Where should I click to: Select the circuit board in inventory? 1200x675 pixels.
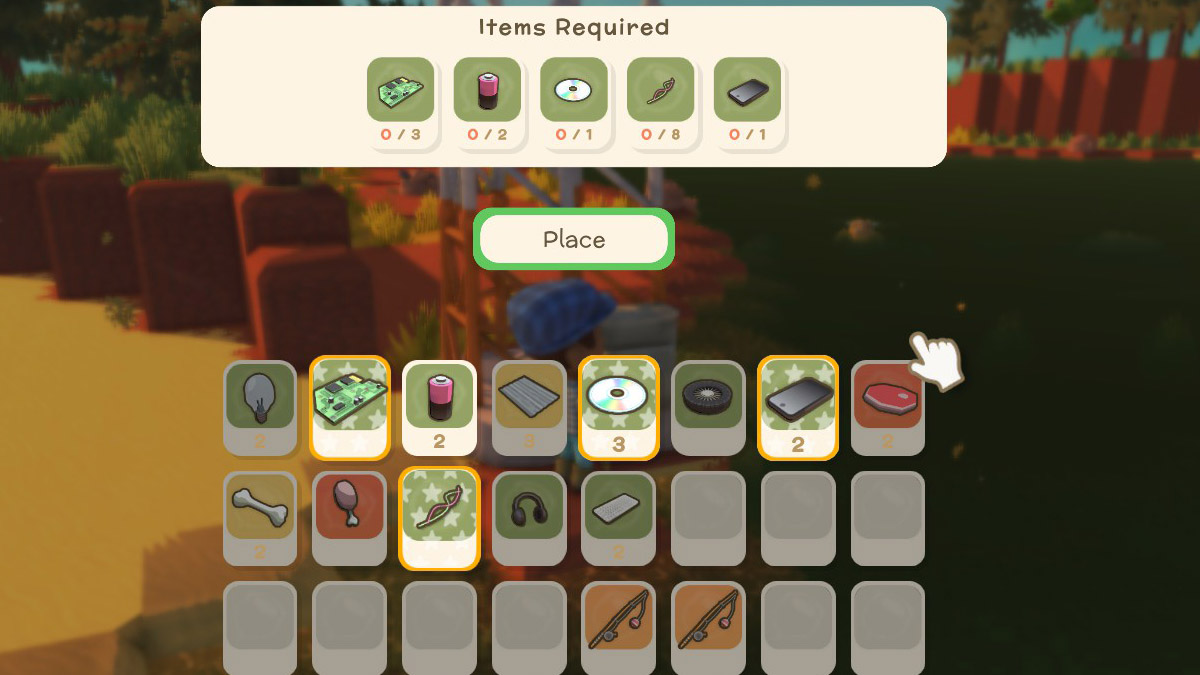[349, 407]
